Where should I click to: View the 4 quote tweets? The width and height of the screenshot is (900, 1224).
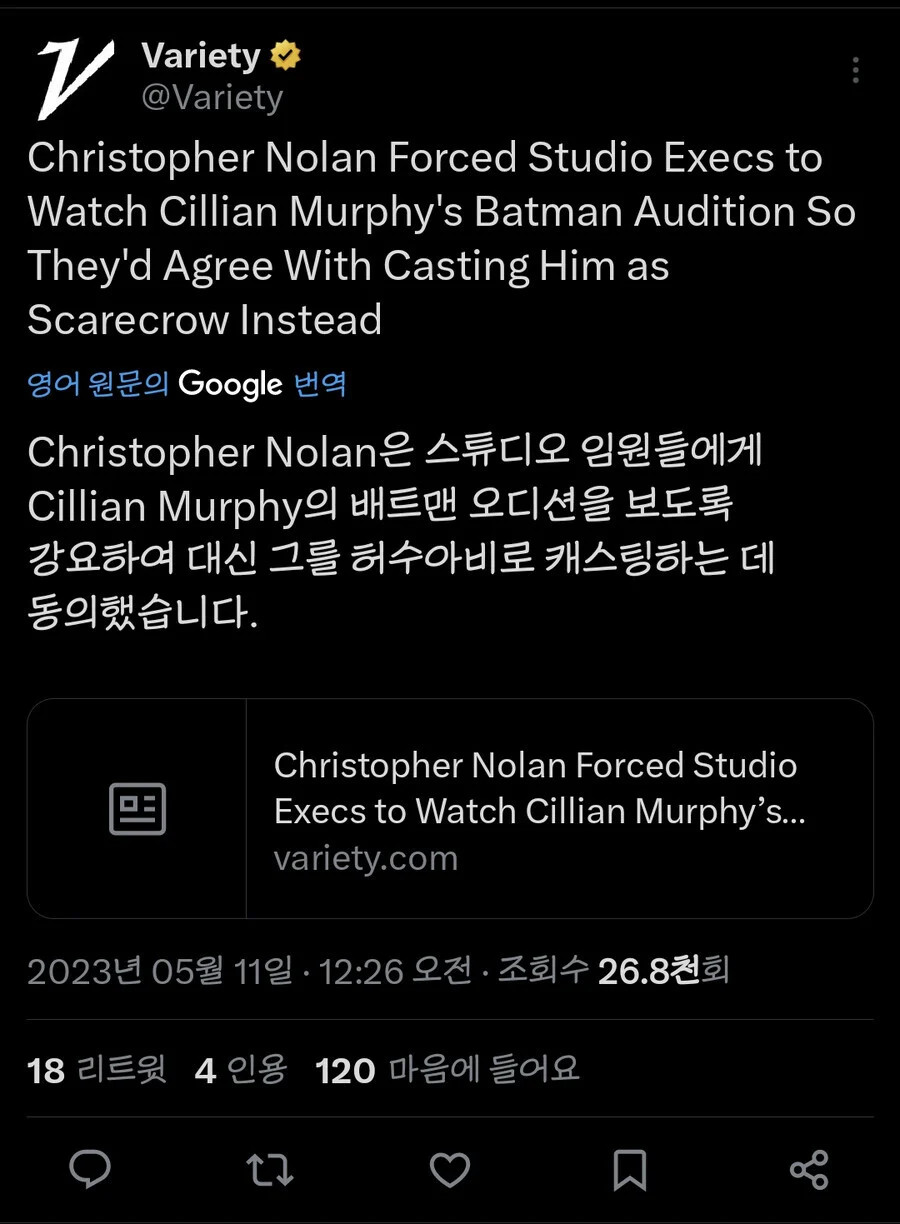pos(241,1070)
